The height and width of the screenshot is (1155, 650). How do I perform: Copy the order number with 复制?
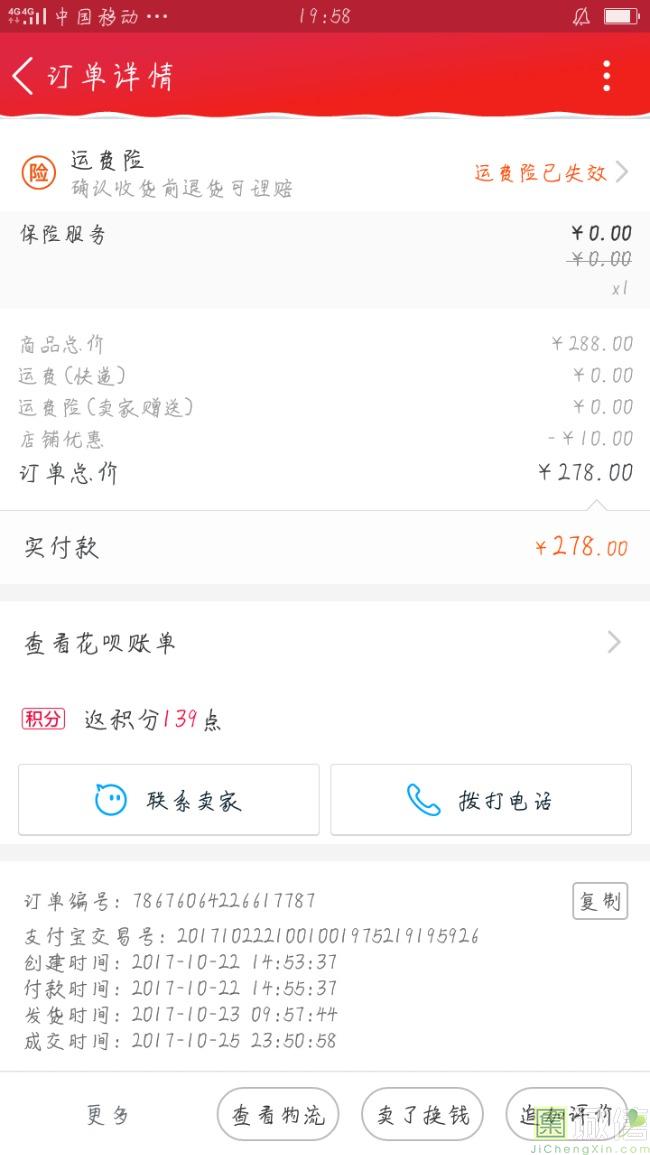(x=600, y=901)
